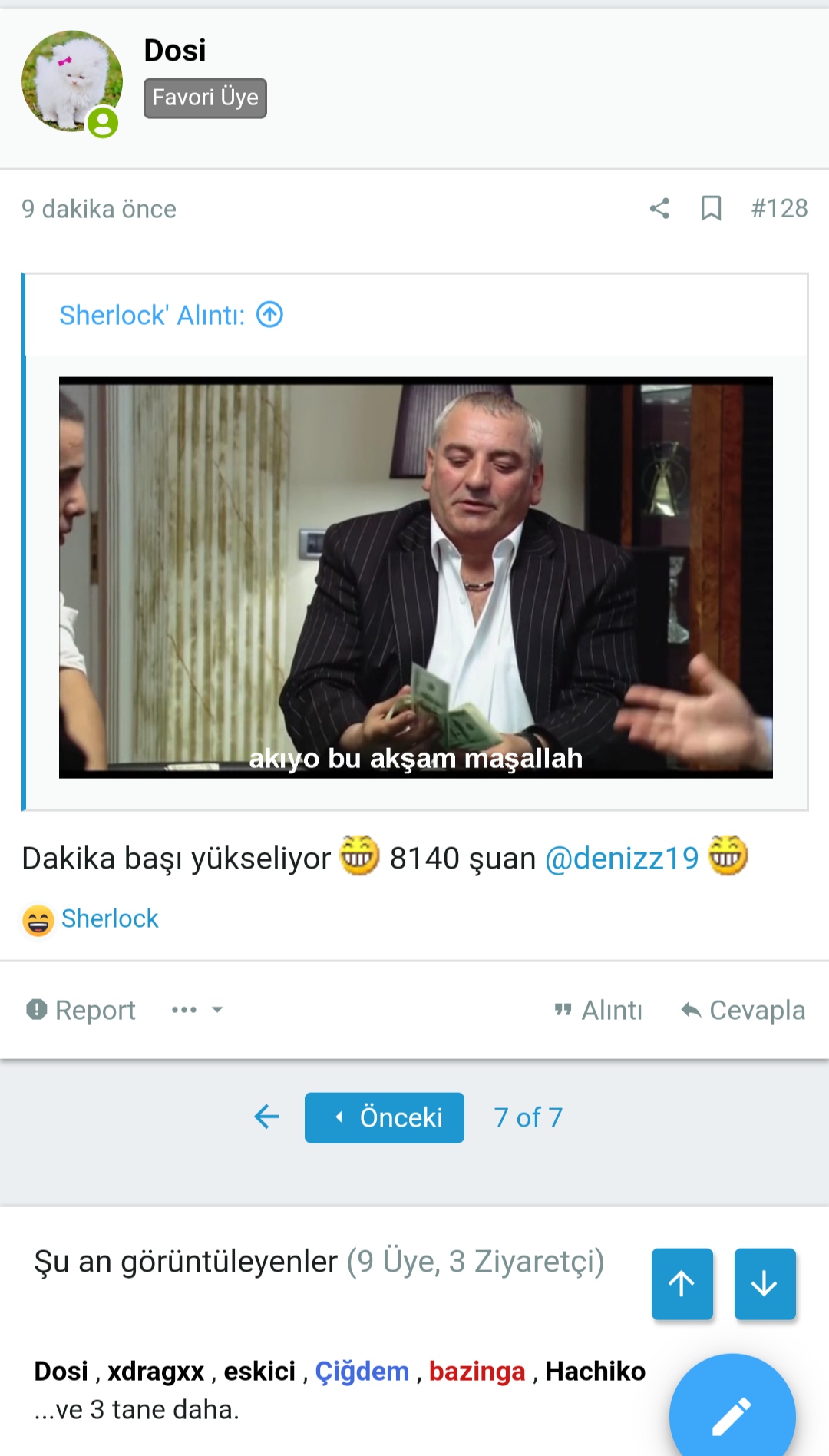Jump to Sherlock's original quoted post
The height and width of the screenshot is (1456, 829).
(269, 314)
